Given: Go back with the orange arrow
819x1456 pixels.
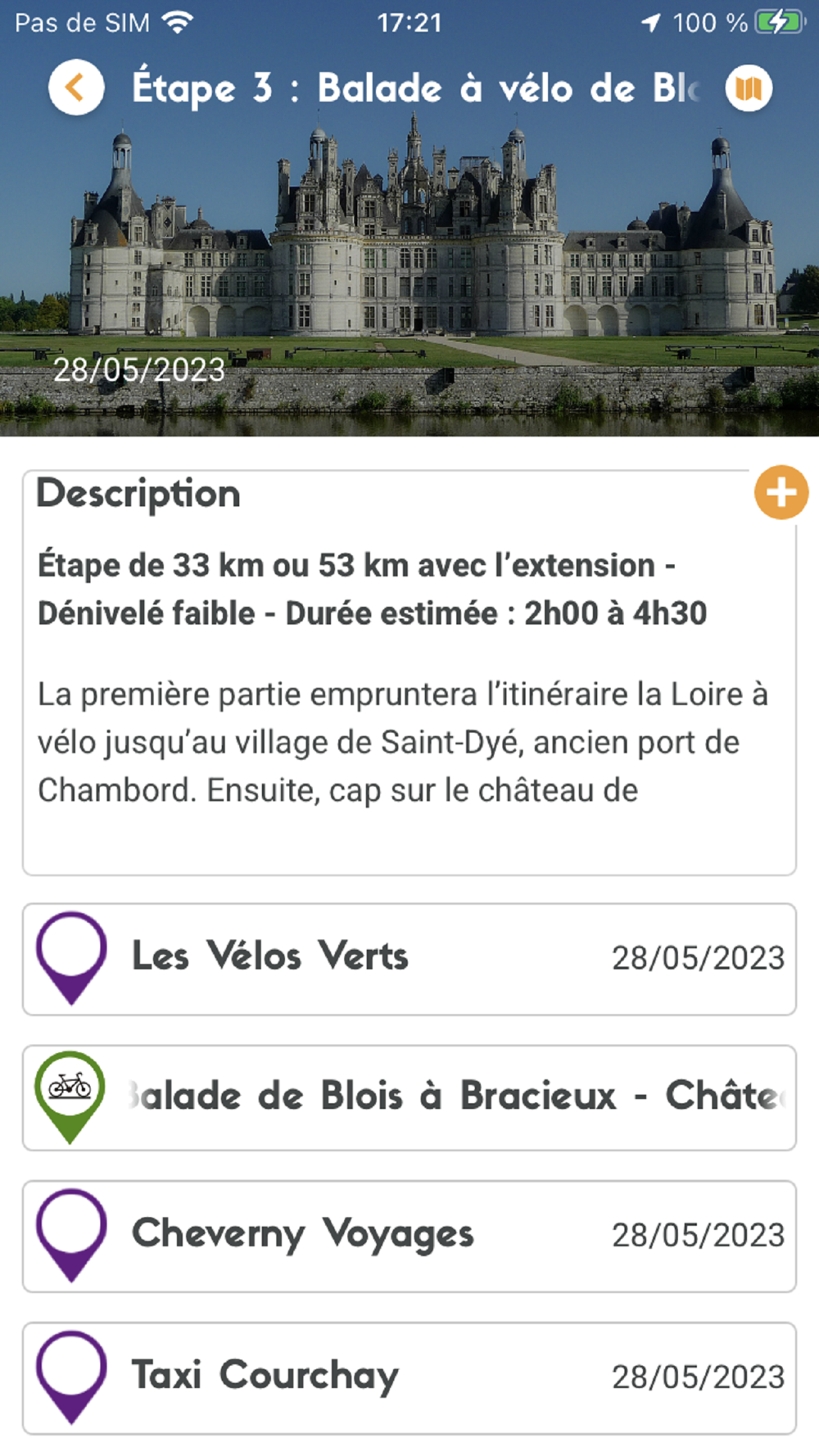Looking at the screenshot, I should click(x=76, y=88).
